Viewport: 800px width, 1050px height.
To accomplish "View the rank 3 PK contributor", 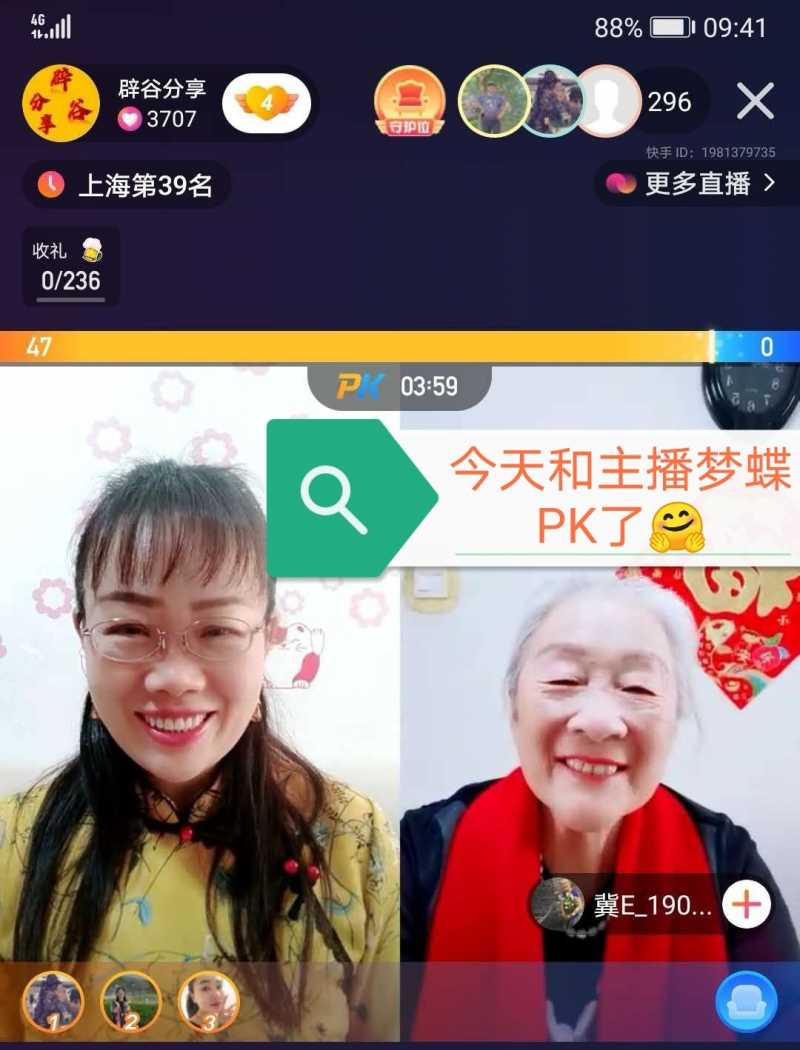I will click(x=208, y=1001).
